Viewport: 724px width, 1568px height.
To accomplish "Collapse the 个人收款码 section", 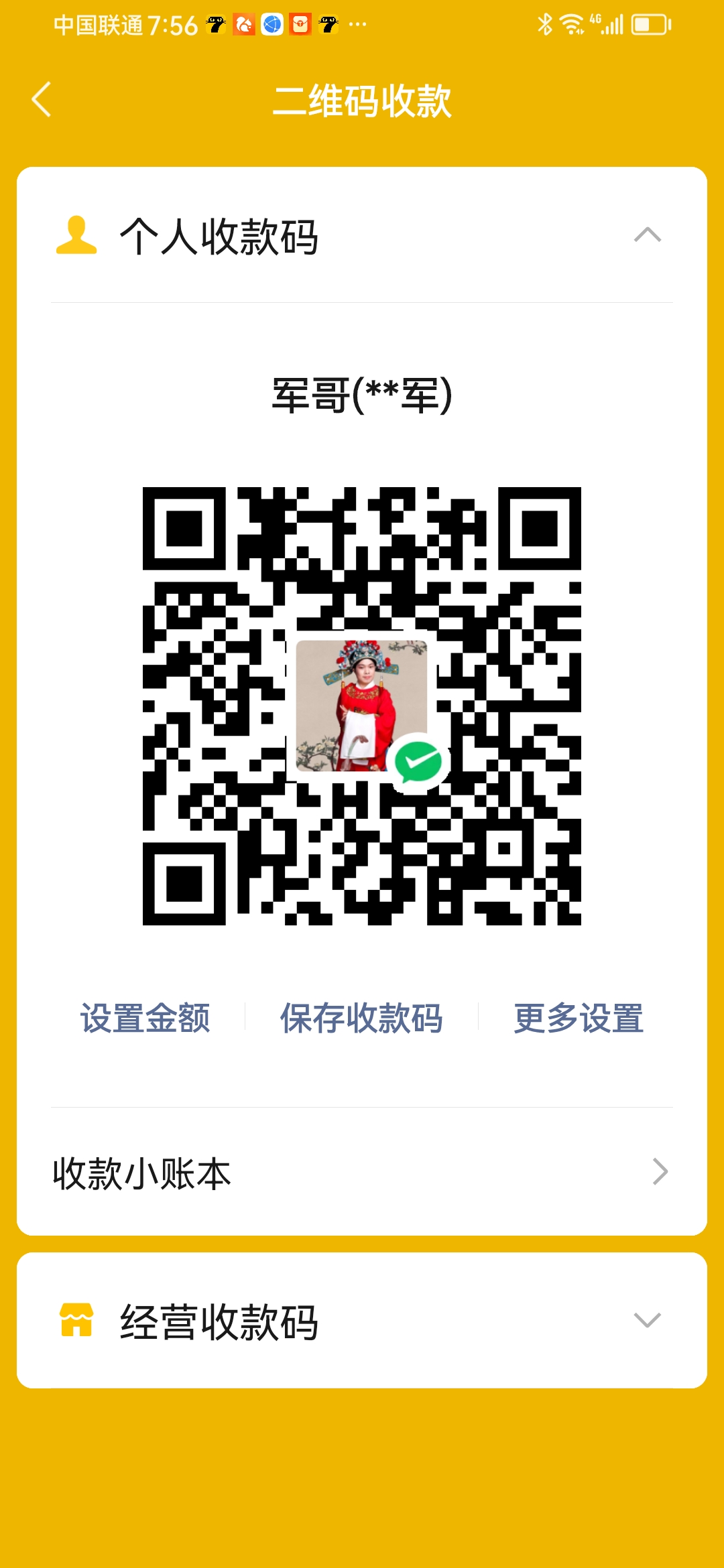I will pyautogui.click(x=647, y=235).
